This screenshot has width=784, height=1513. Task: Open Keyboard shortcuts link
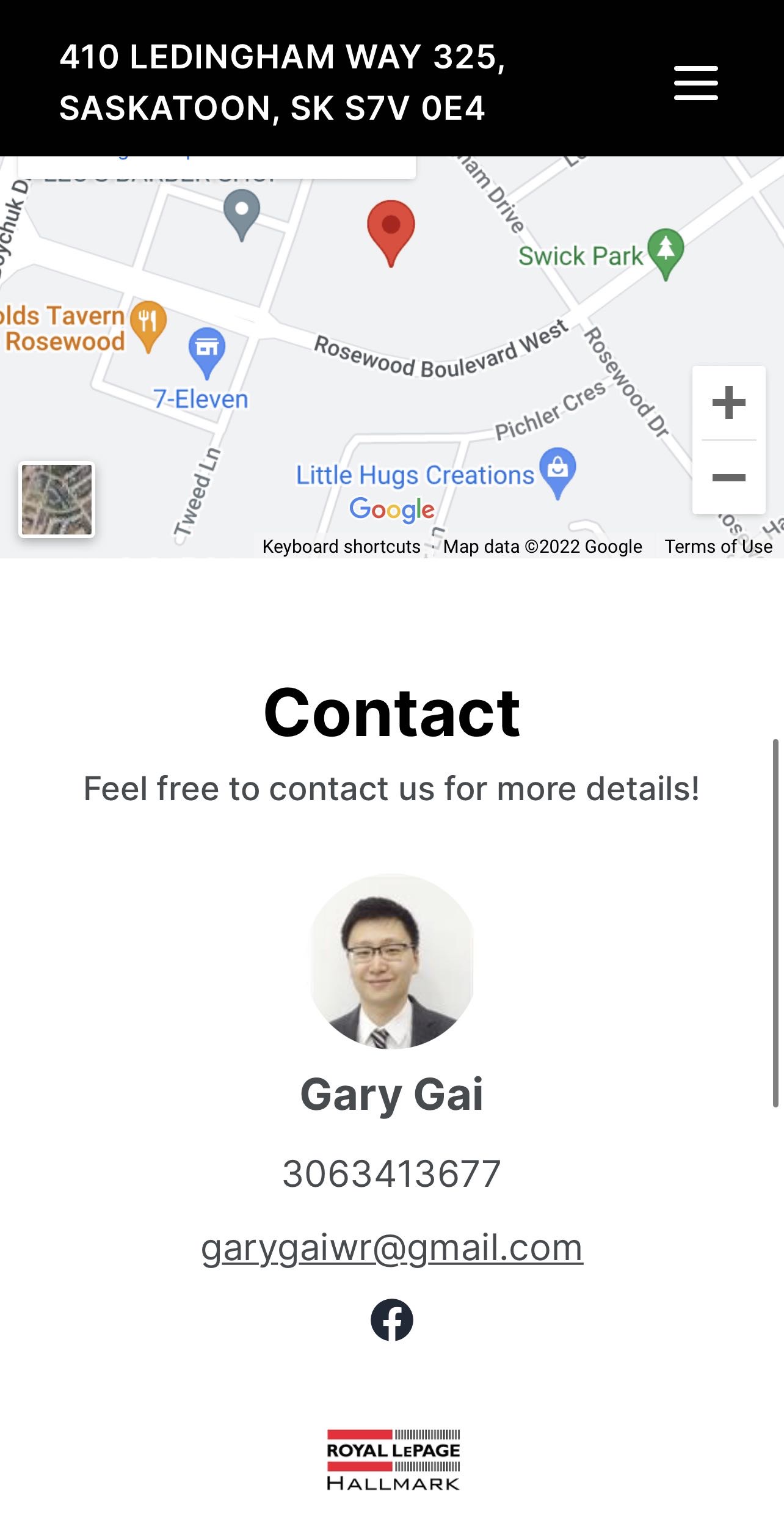(341, 547)
